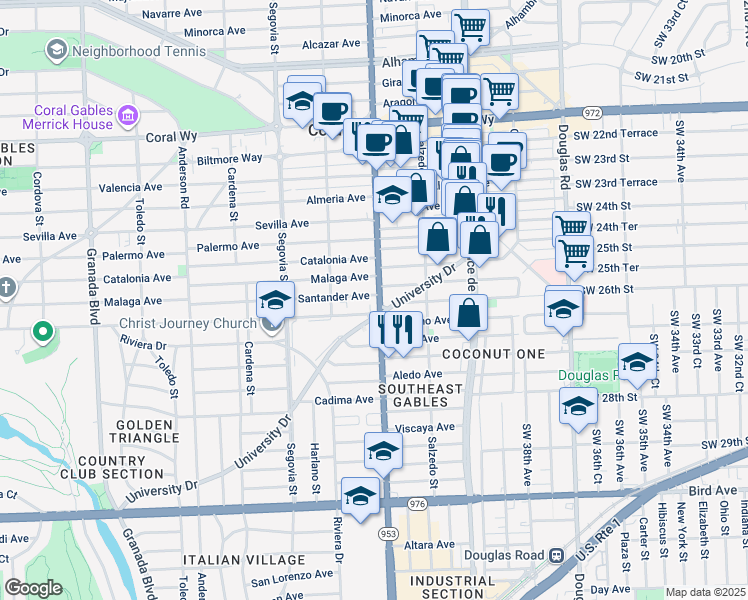Open the school marker near SW 28th St

578,407
